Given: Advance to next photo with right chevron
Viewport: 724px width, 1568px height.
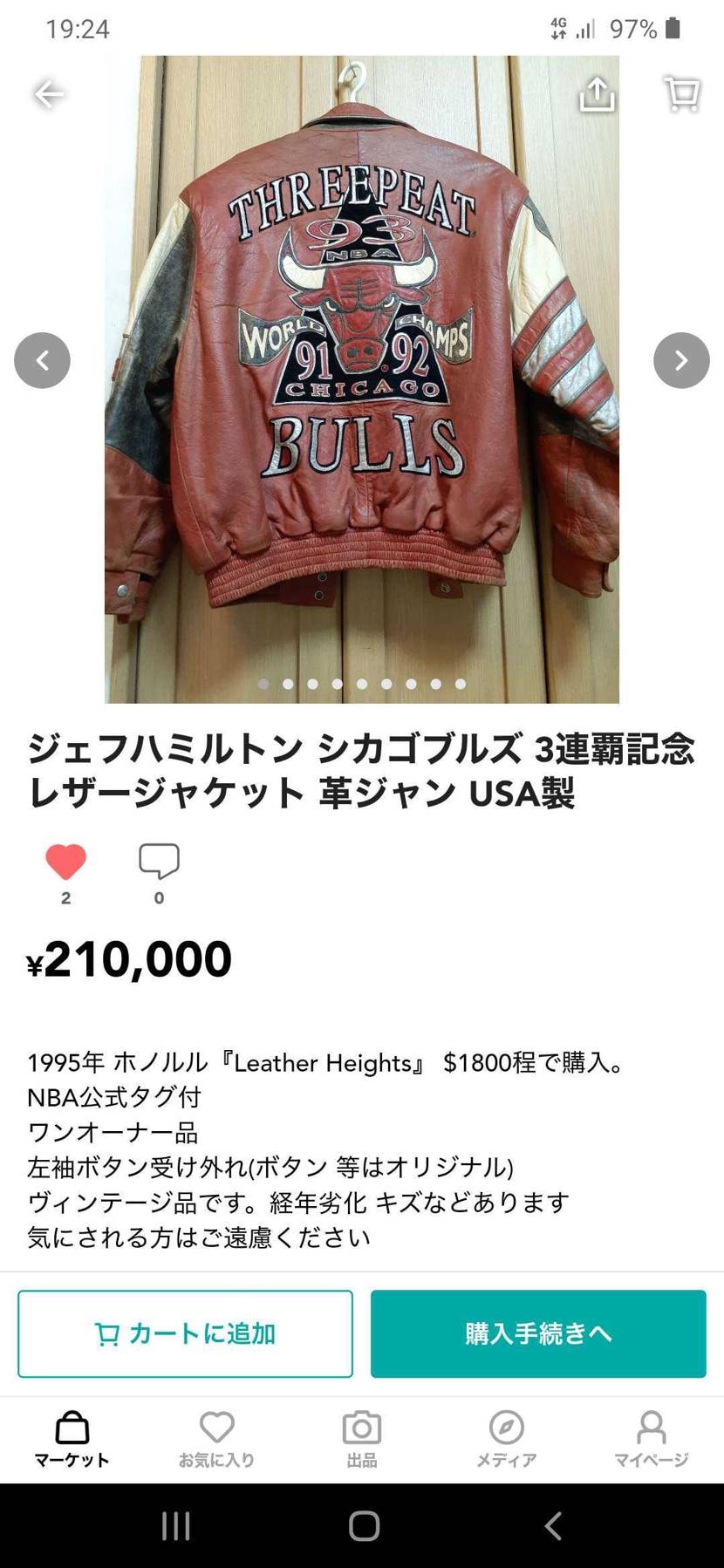Looking at the screenshot, I should click(x=681, y=360).
